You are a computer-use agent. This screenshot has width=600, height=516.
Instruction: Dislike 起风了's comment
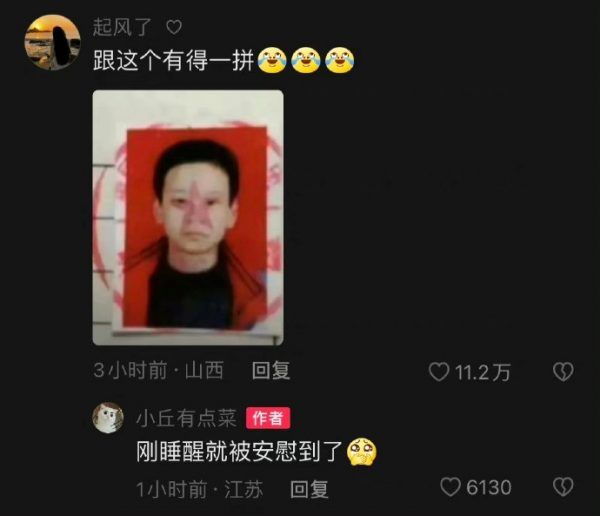click(x=563, y=372)
